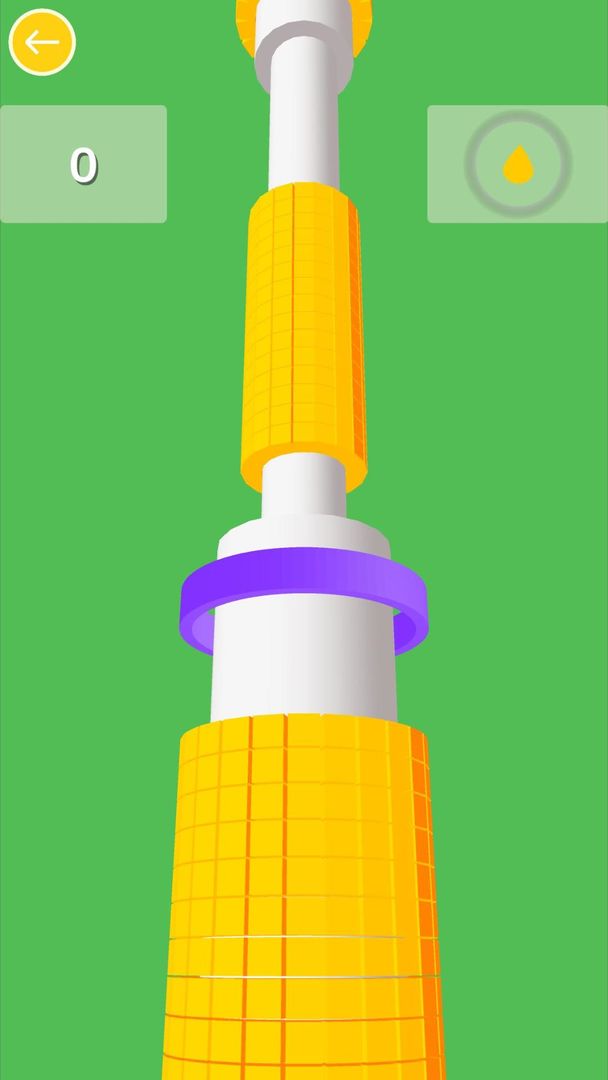Tap the yellow droplet power-up button
Screen dimensions: 608x1080
coord(517,164)
